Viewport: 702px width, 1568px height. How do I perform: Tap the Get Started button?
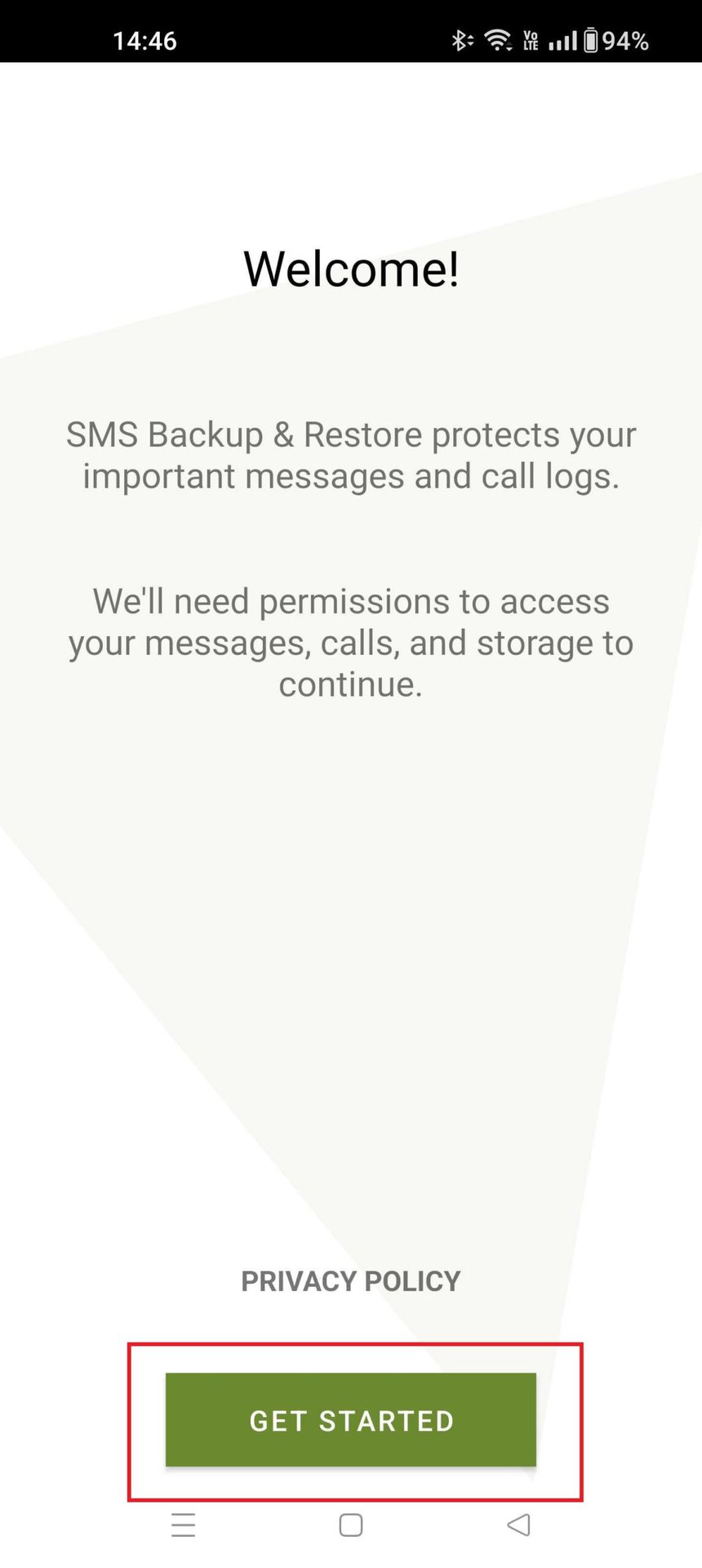351,1420
